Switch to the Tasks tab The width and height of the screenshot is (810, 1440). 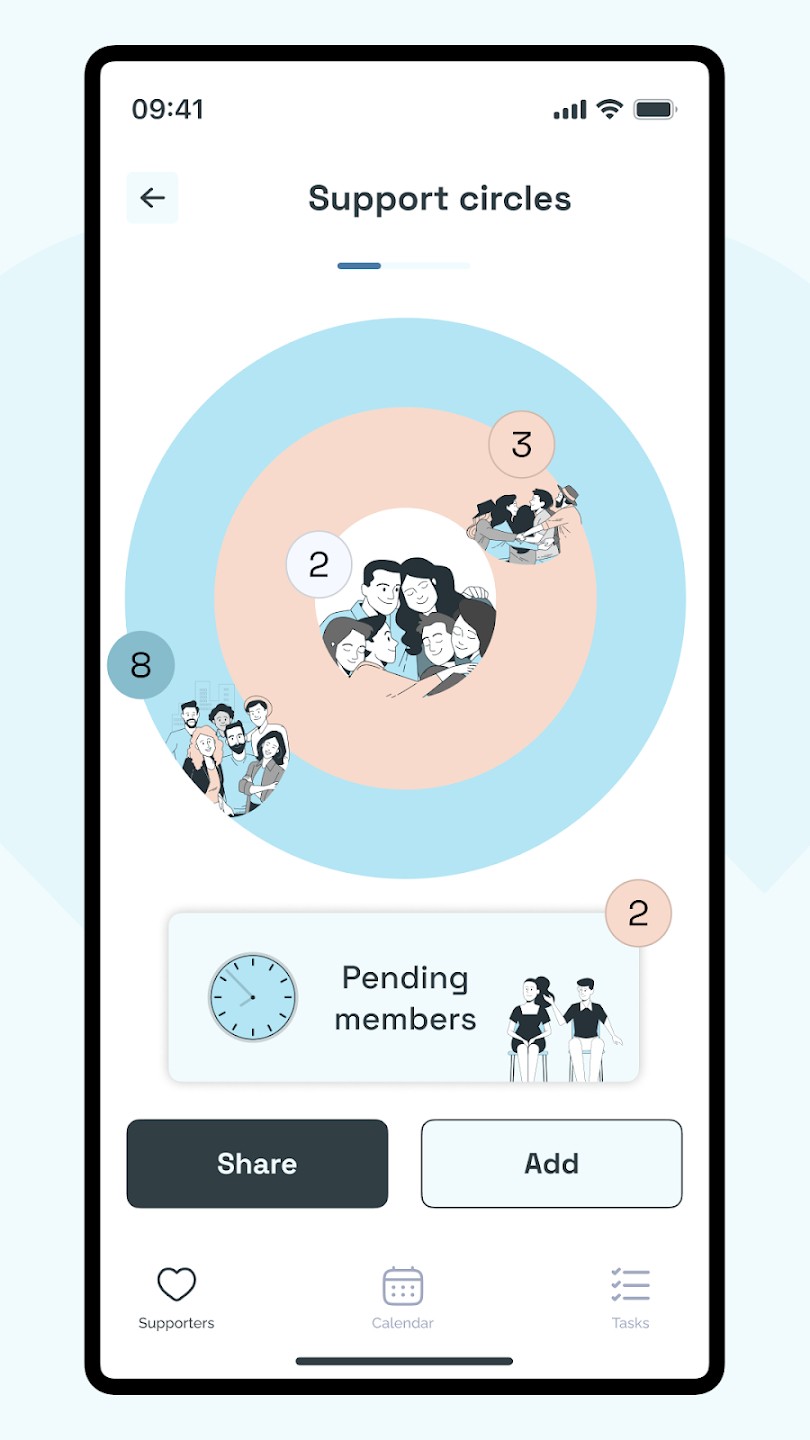pos(630,1297)
